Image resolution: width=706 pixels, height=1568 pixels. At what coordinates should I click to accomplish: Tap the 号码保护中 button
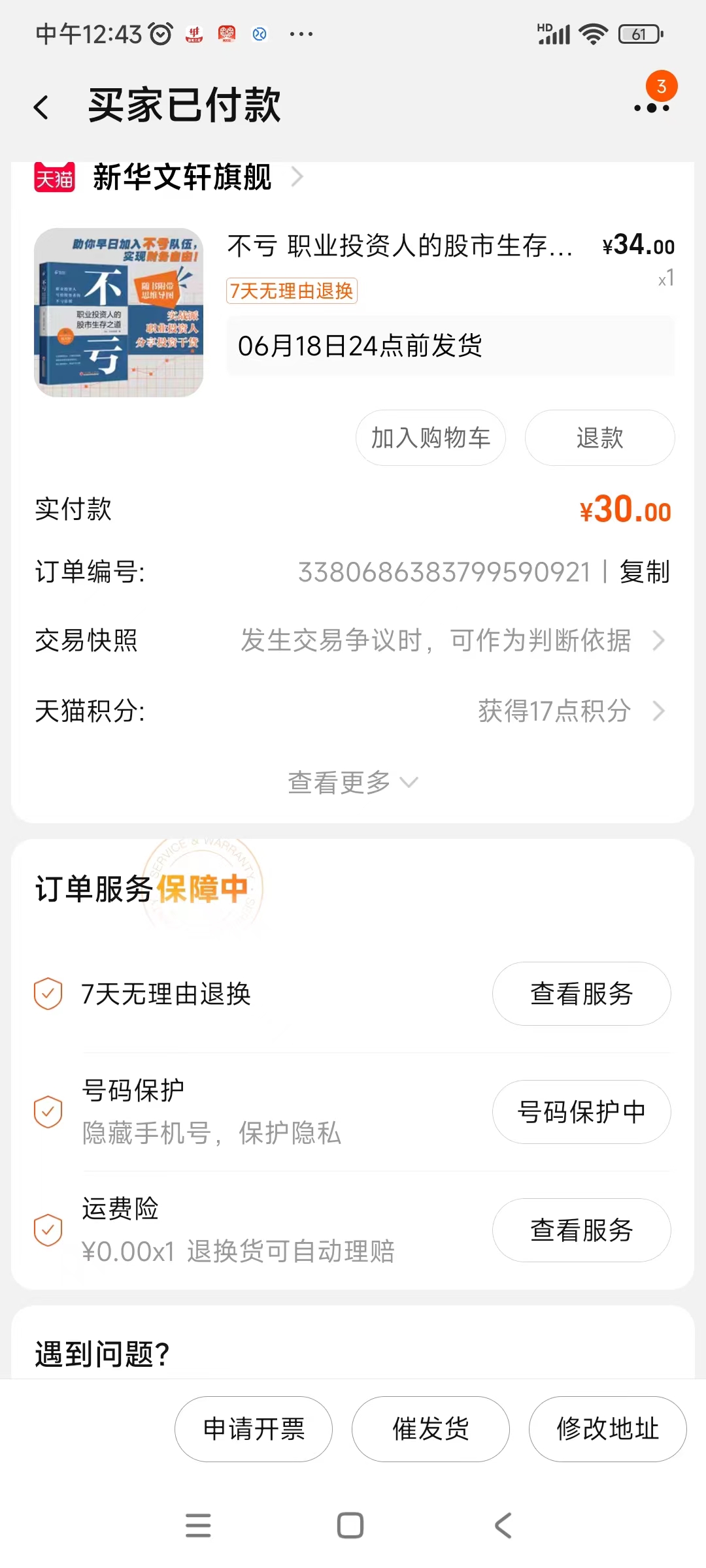coord(581,1112)
